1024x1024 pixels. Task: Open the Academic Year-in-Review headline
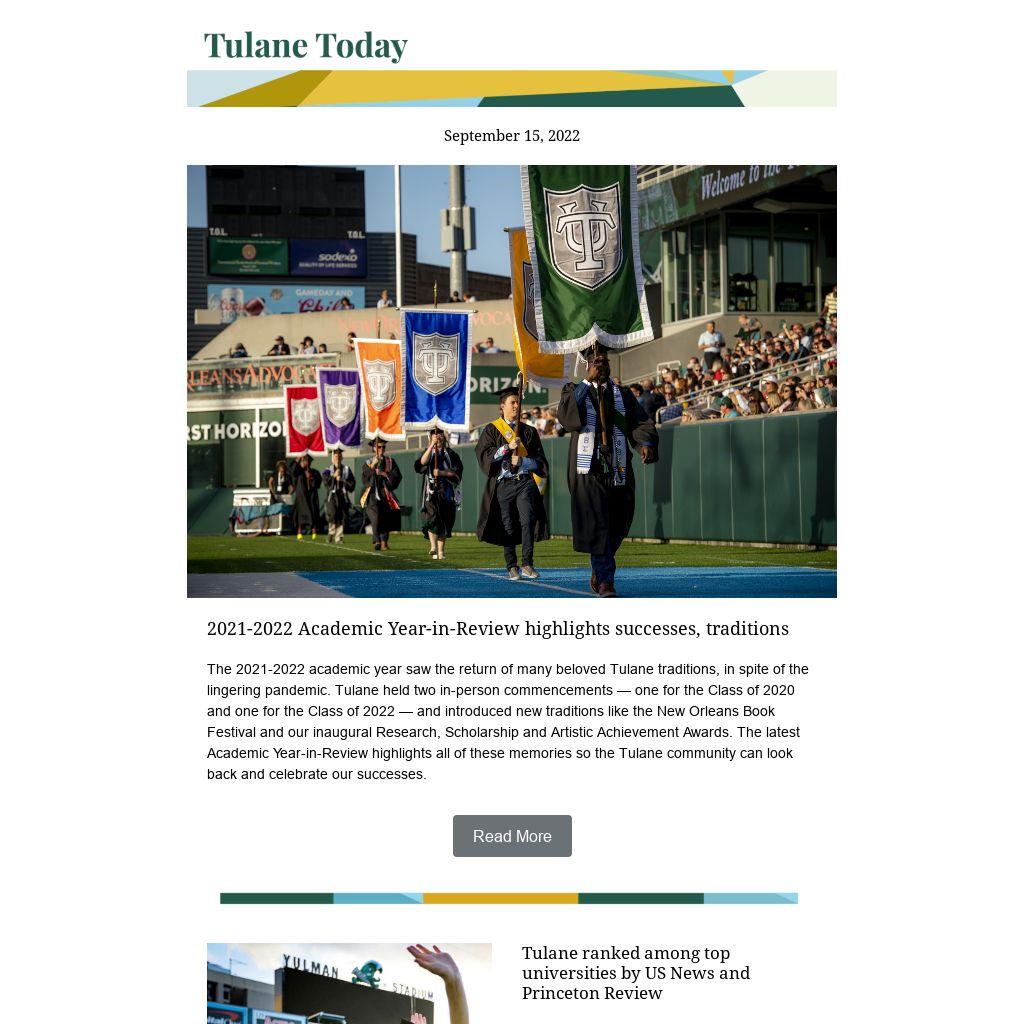pos(497,629)
